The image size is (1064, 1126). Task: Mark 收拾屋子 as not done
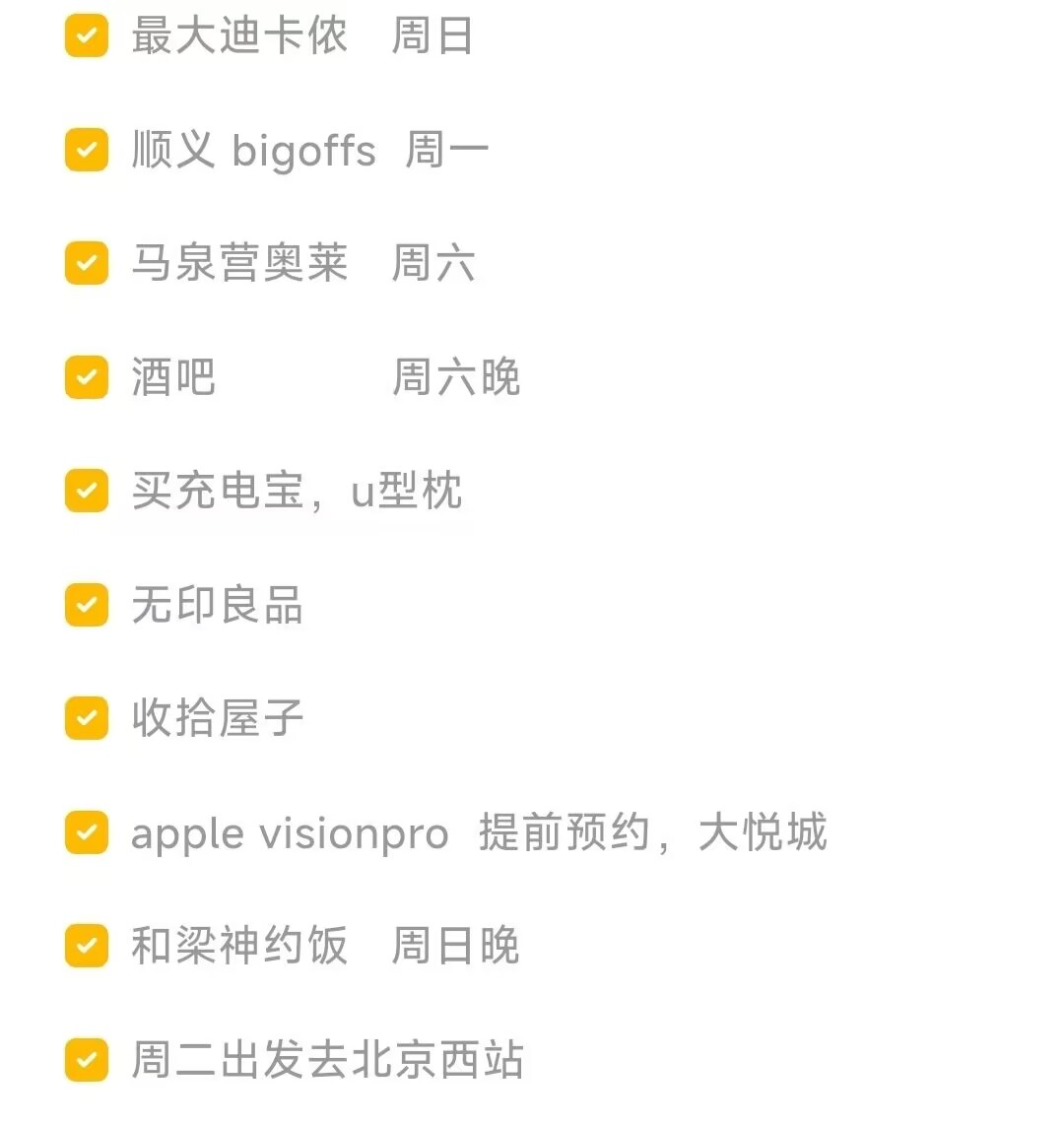click(87, 718)
